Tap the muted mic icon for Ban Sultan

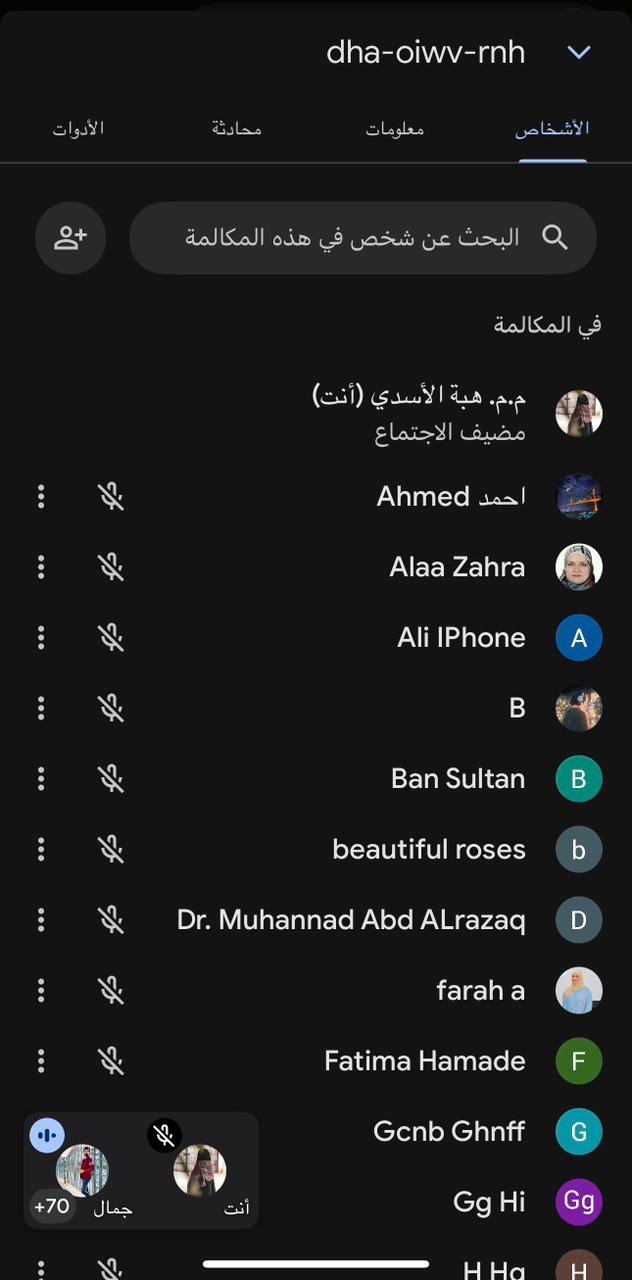click(x=111, y=778)
